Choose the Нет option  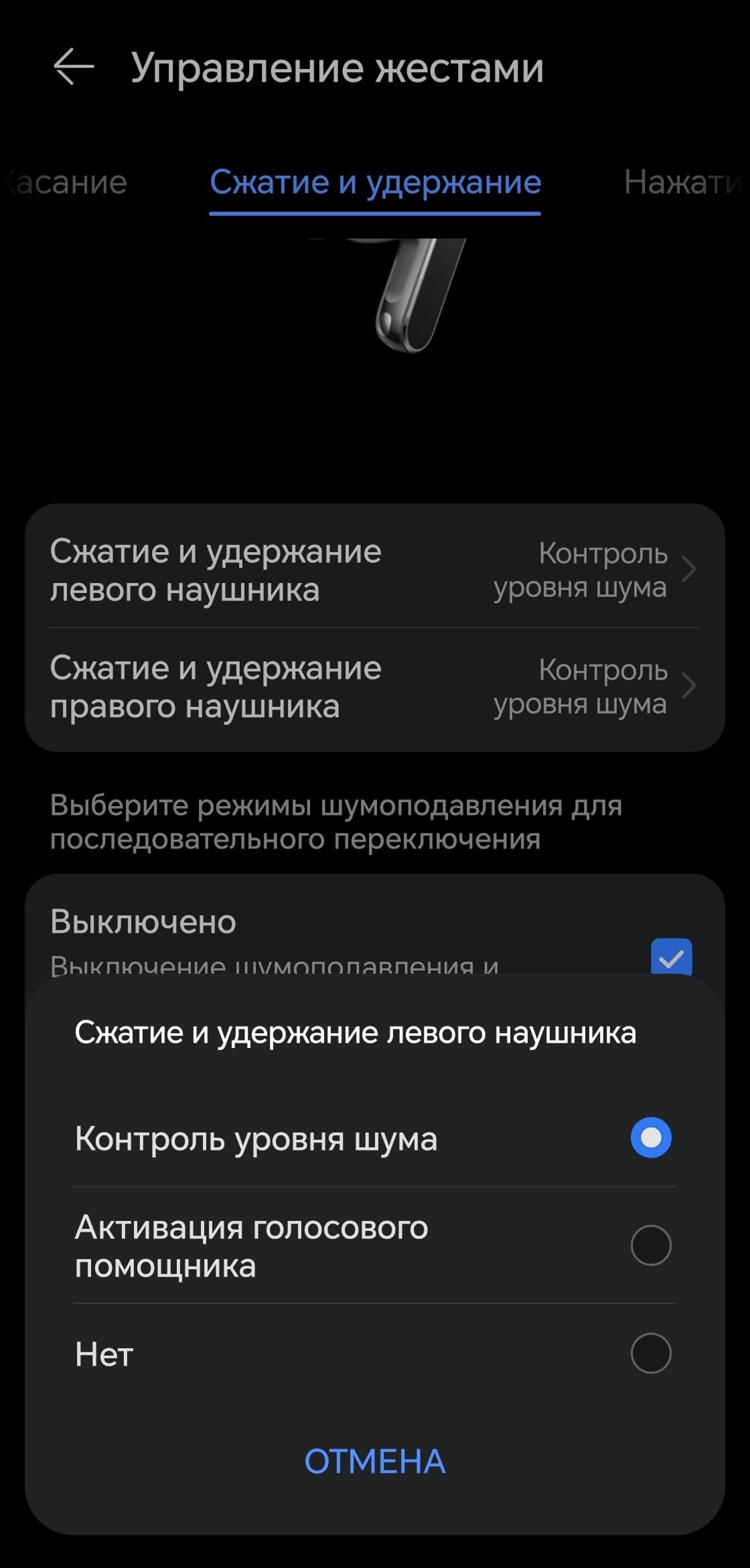[650, 1354]
